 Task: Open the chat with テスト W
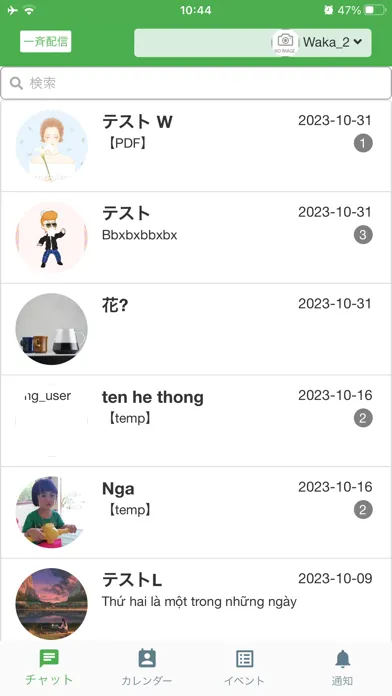coord(196,146)
